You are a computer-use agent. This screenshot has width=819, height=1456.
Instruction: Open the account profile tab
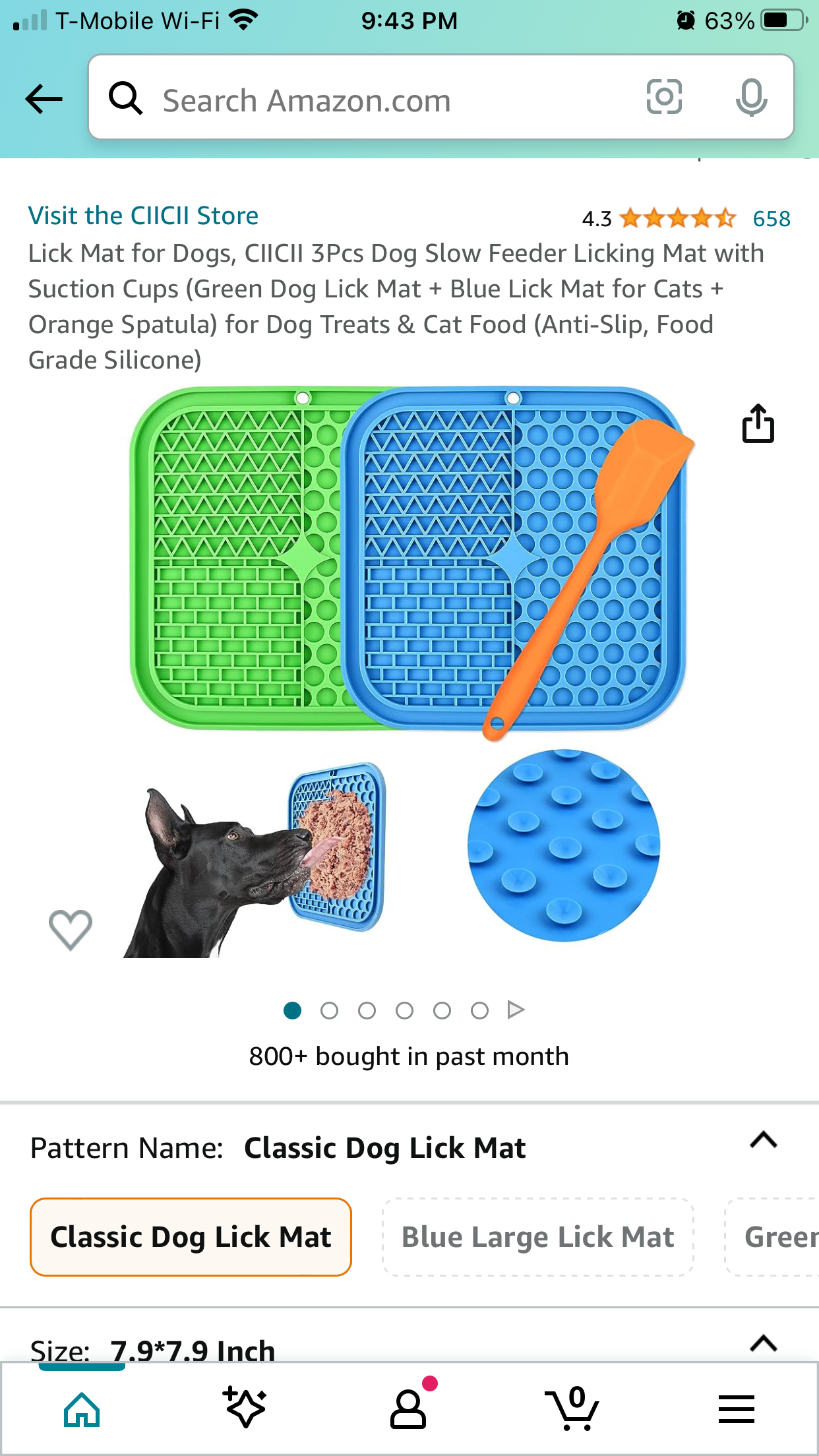[409, 1409]
